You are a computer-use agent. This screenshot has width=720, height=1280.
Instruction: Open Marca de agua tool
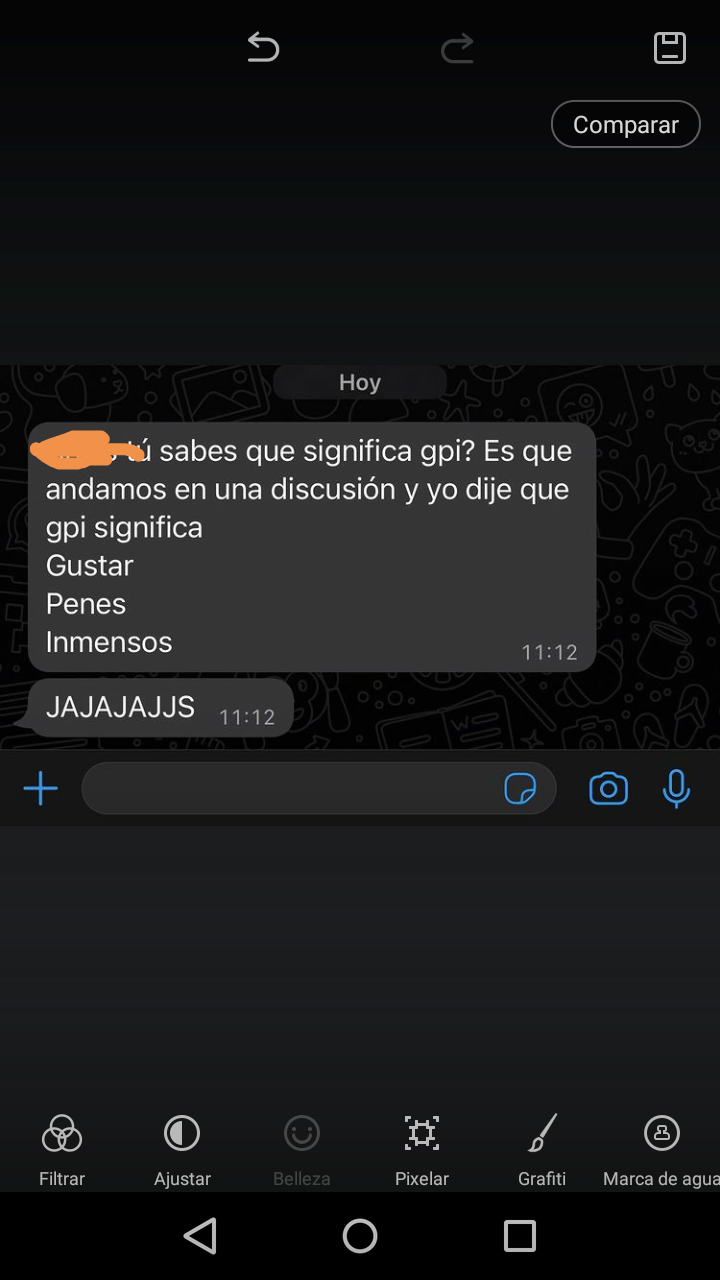661,1150
